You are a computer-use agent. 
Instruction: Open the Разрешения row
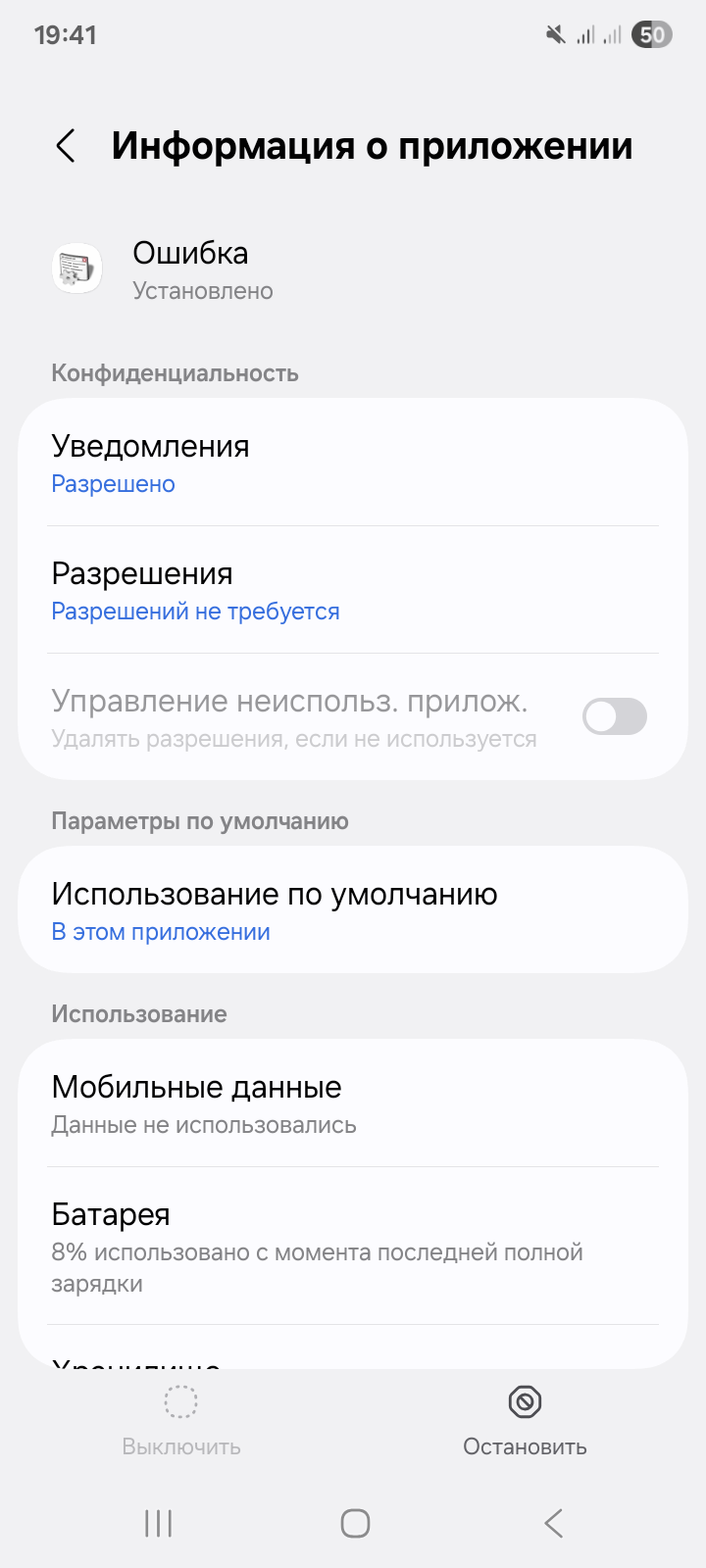point(353,590)
